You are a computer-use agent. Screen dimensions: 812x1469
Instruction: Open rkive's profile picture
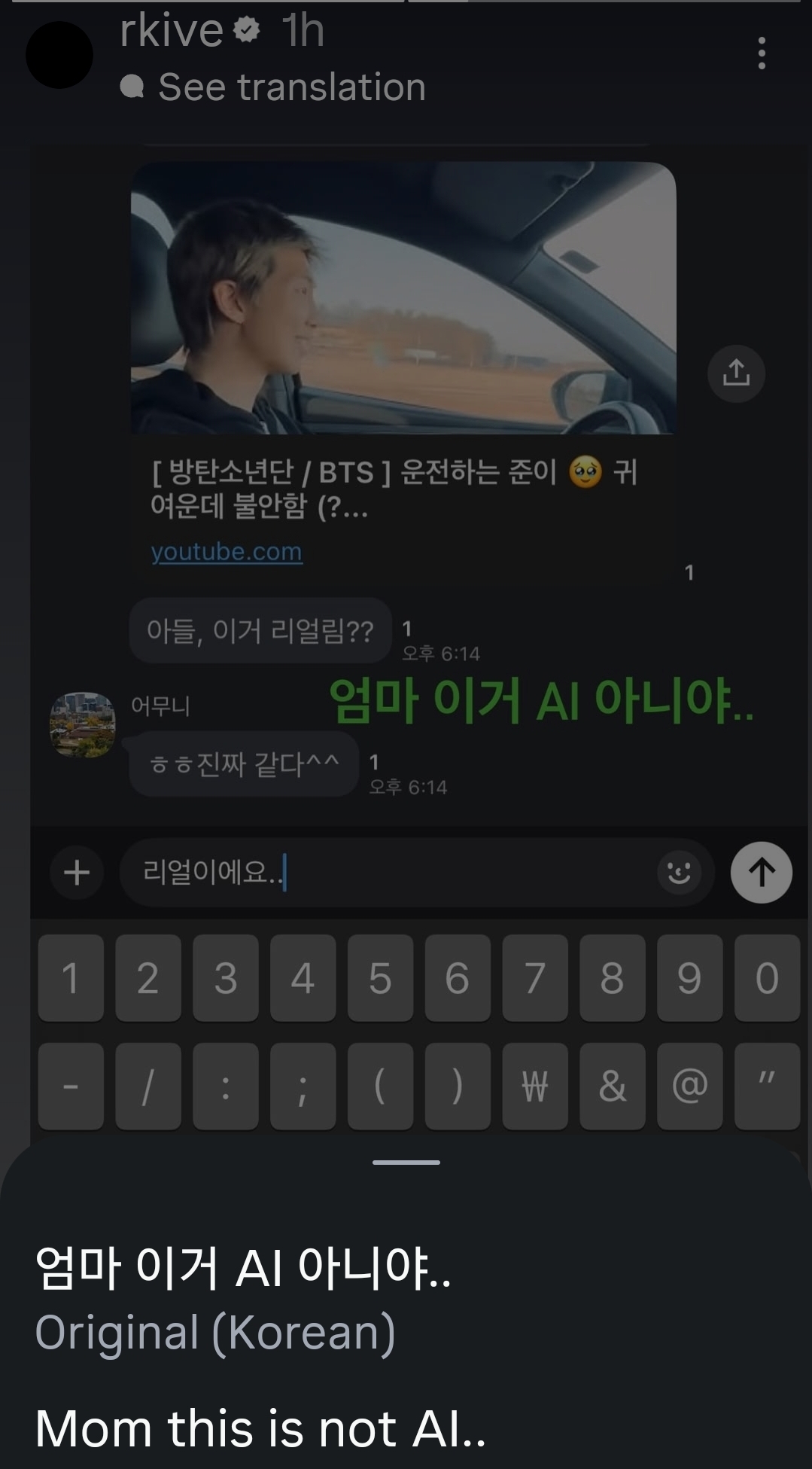[59, 55]
